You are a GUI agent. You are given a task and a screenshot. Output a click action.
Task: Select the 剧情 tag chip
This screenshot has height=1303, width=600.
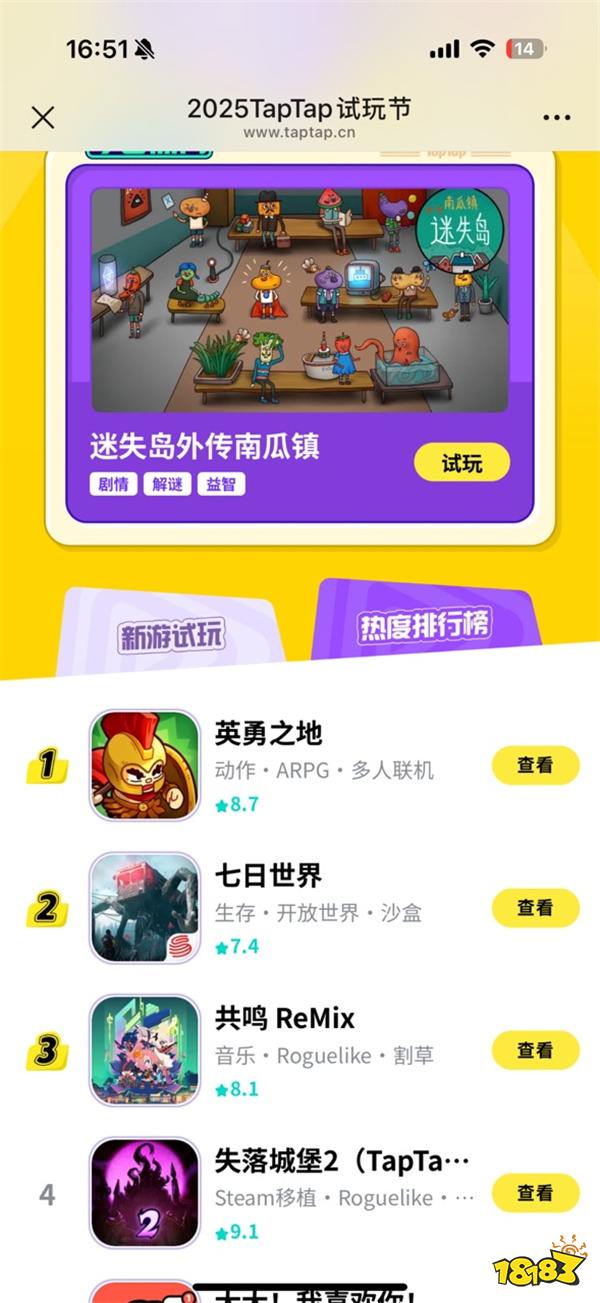click(113, 485)
